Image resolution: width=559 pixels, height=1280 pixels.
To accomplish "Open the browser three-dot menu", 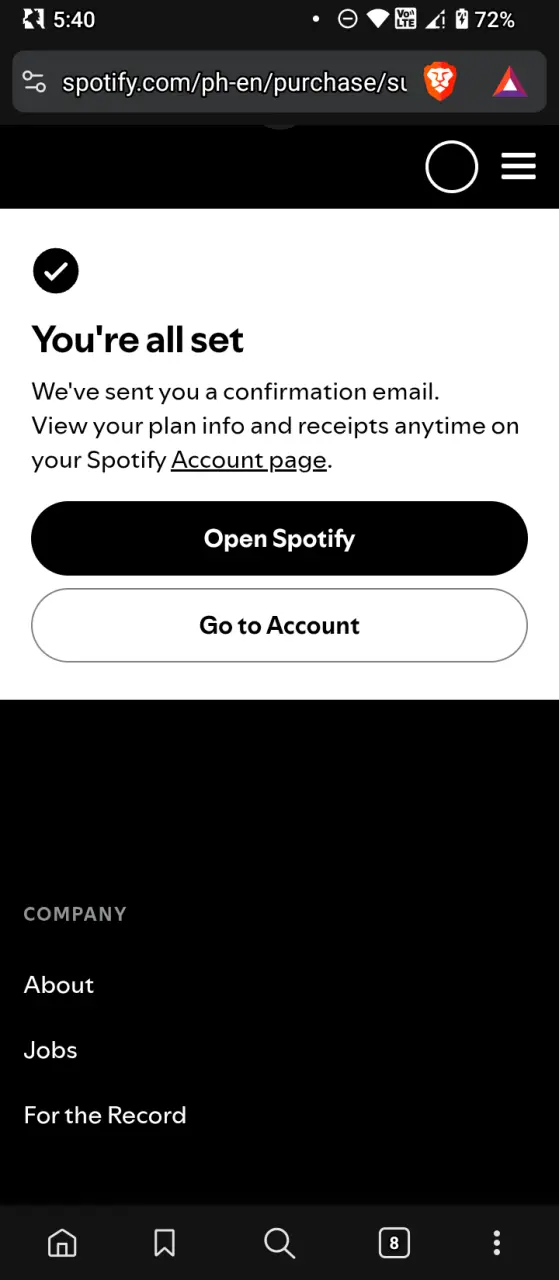I will 497,1243.
